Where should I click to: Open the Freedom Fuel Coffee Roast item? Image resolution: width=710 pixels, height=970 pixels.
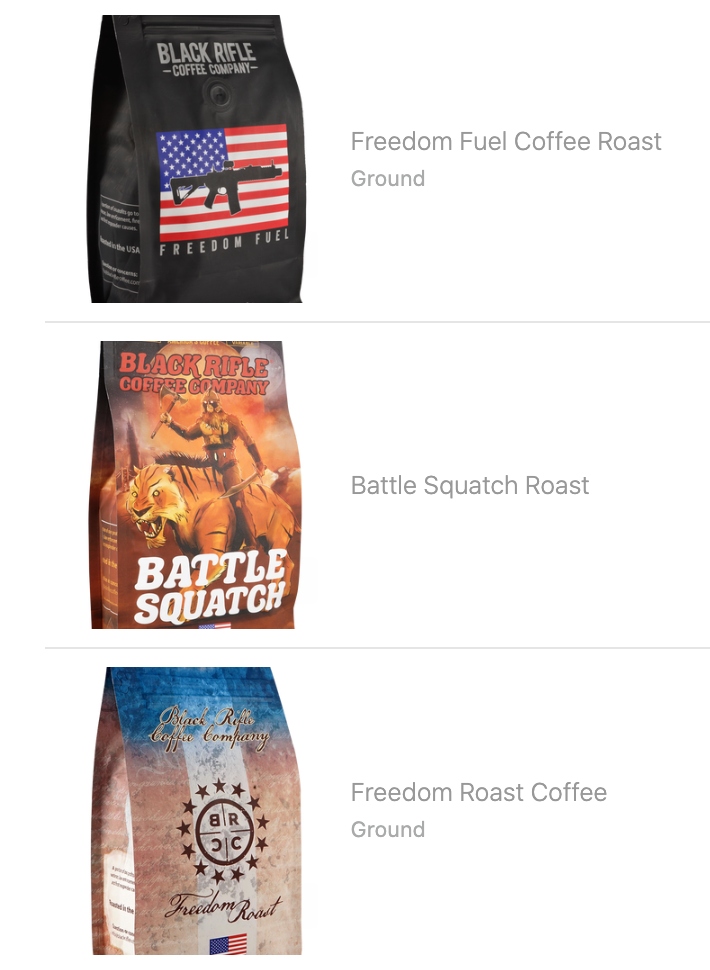point(505,142)
